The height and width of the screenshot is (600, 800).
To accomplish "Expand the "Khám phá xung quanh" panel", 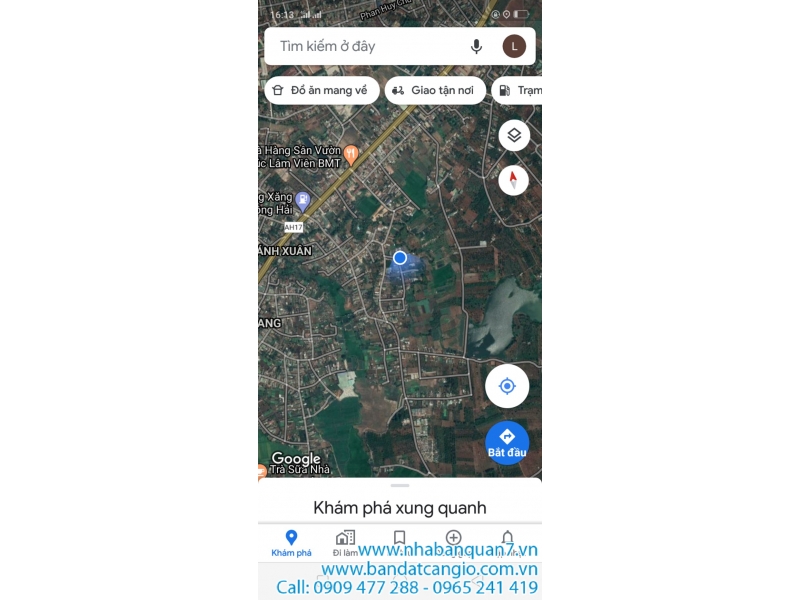I will click(399, 507).
